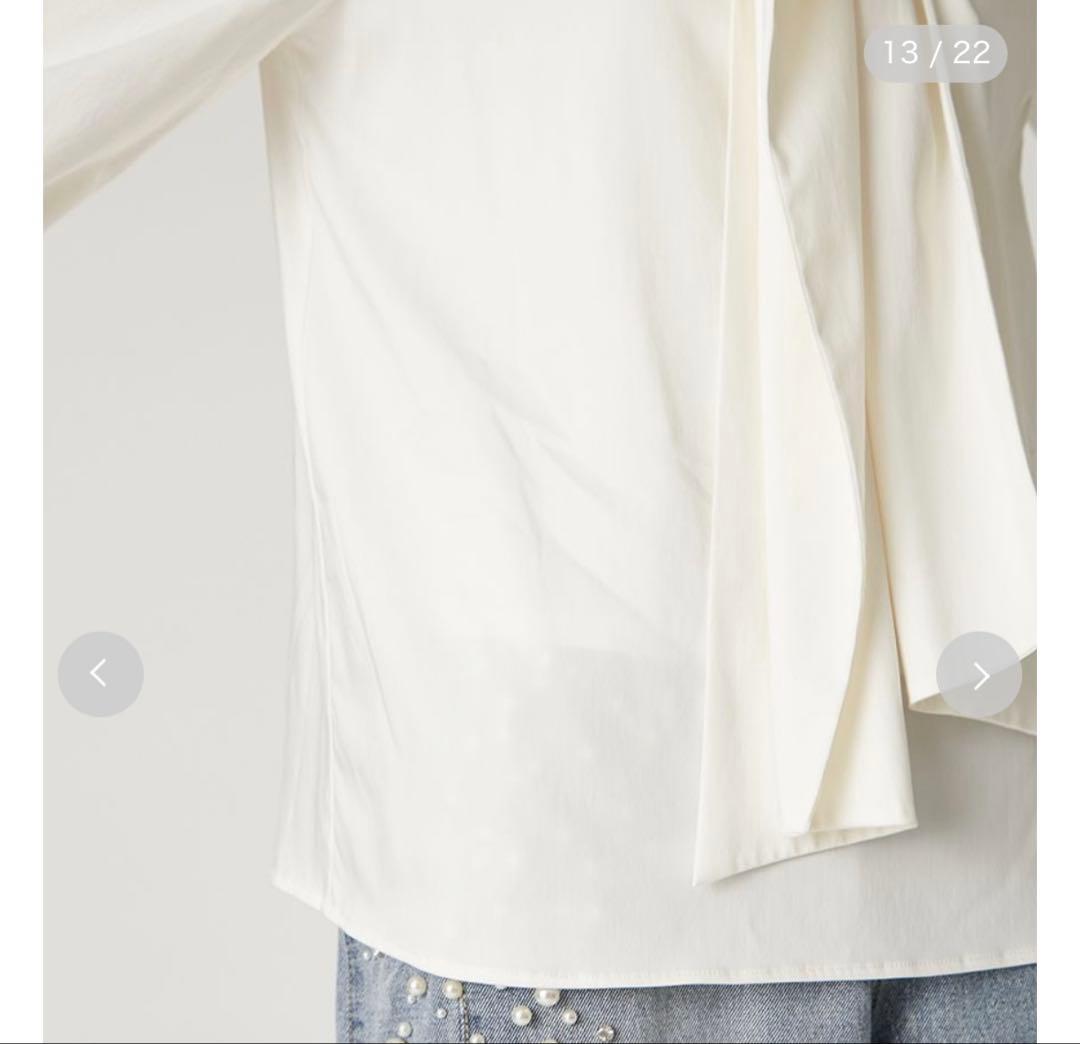Screen dimensions: 1080x1044
Task: Go to the previous product image
Action: tap(100, 674)
